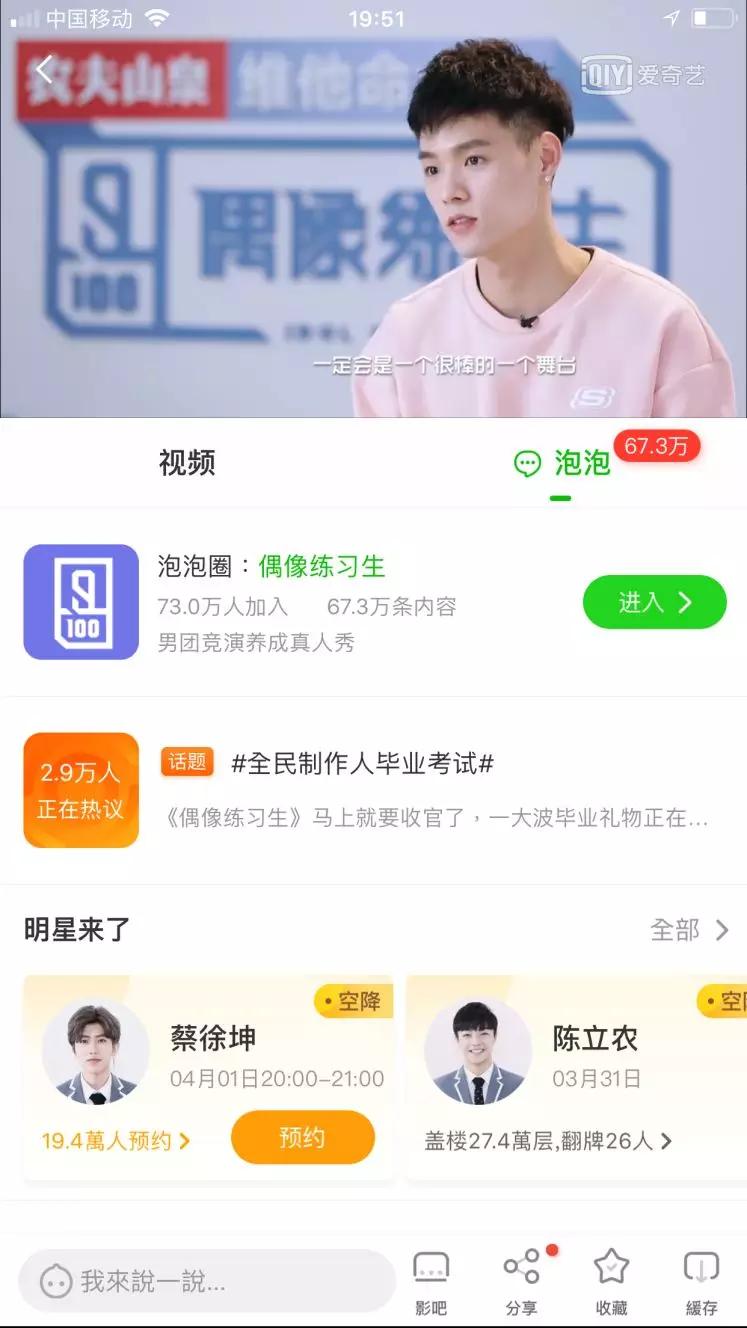Image resolution: width=747 pixels, height=1328 pixels.
Task: View all stars via 全部
Action: point(690,930)
